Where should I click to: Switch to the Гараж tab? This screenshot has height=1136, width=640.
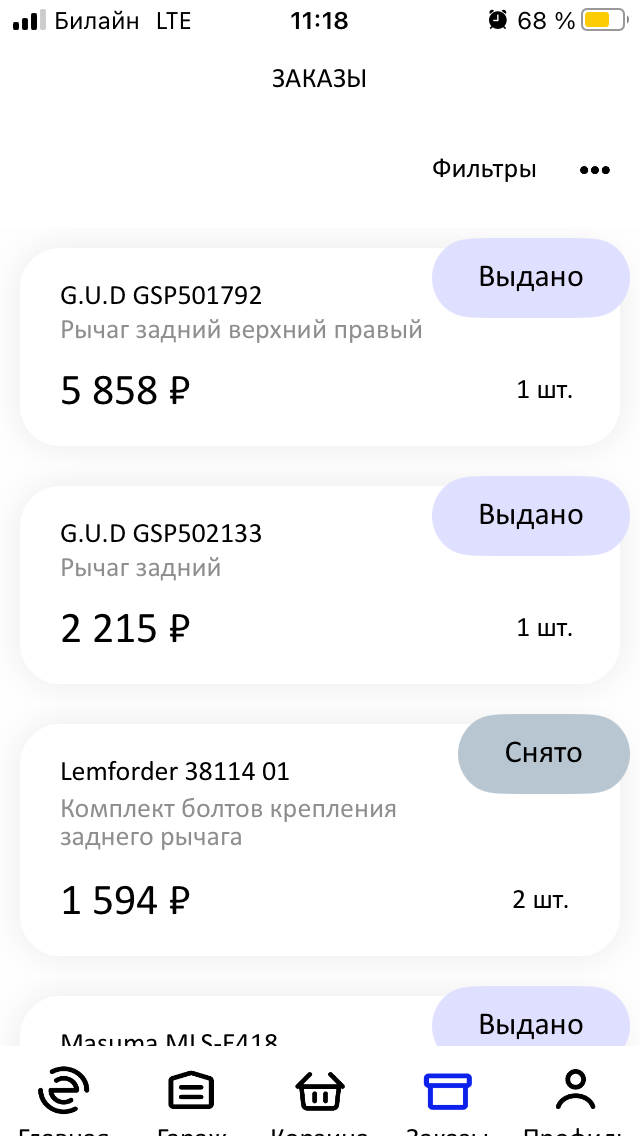pyautogui.click(x=191, y=1094)
